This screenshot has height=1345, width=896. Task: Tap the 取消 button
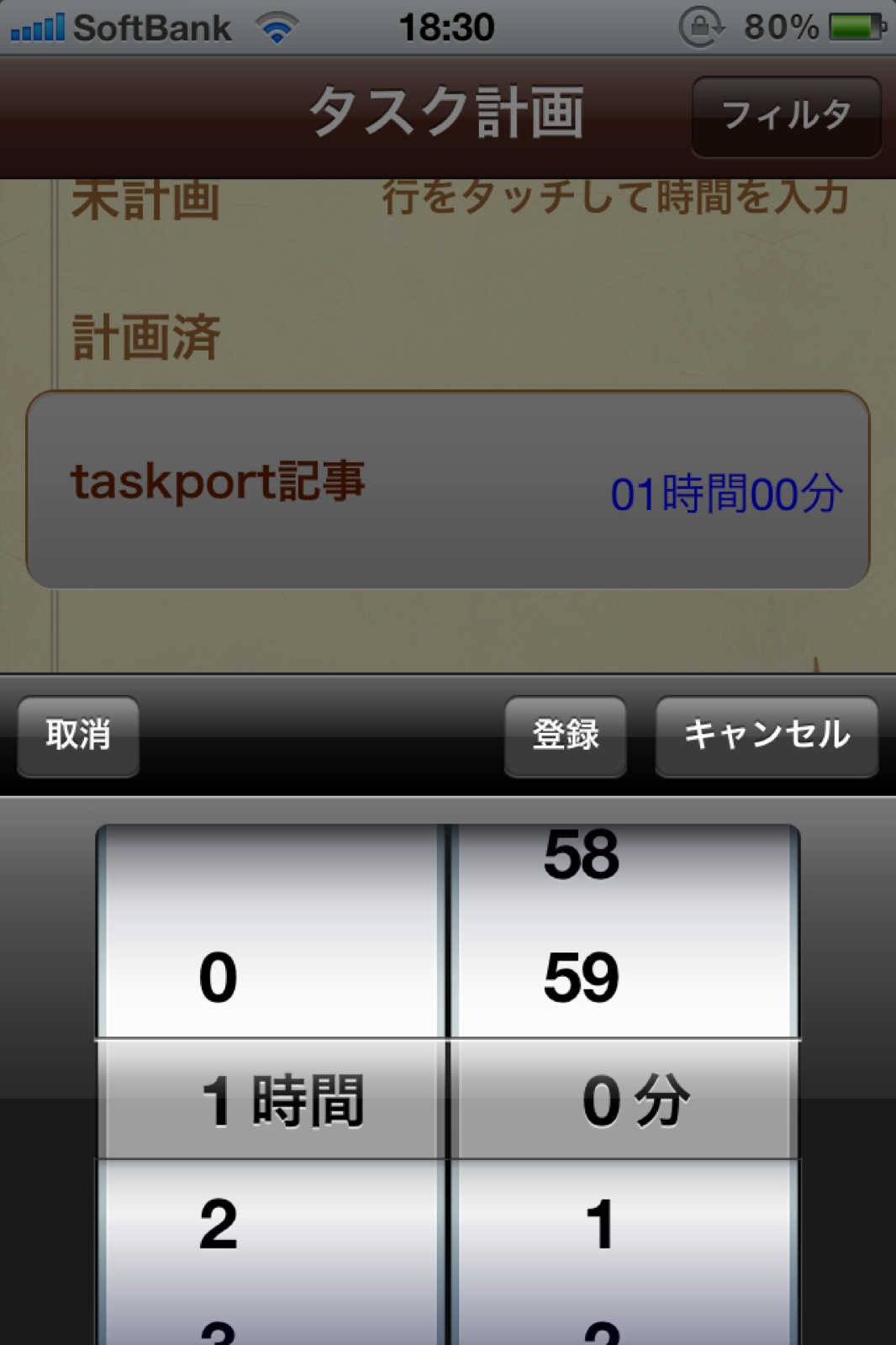tap(78, 736)
